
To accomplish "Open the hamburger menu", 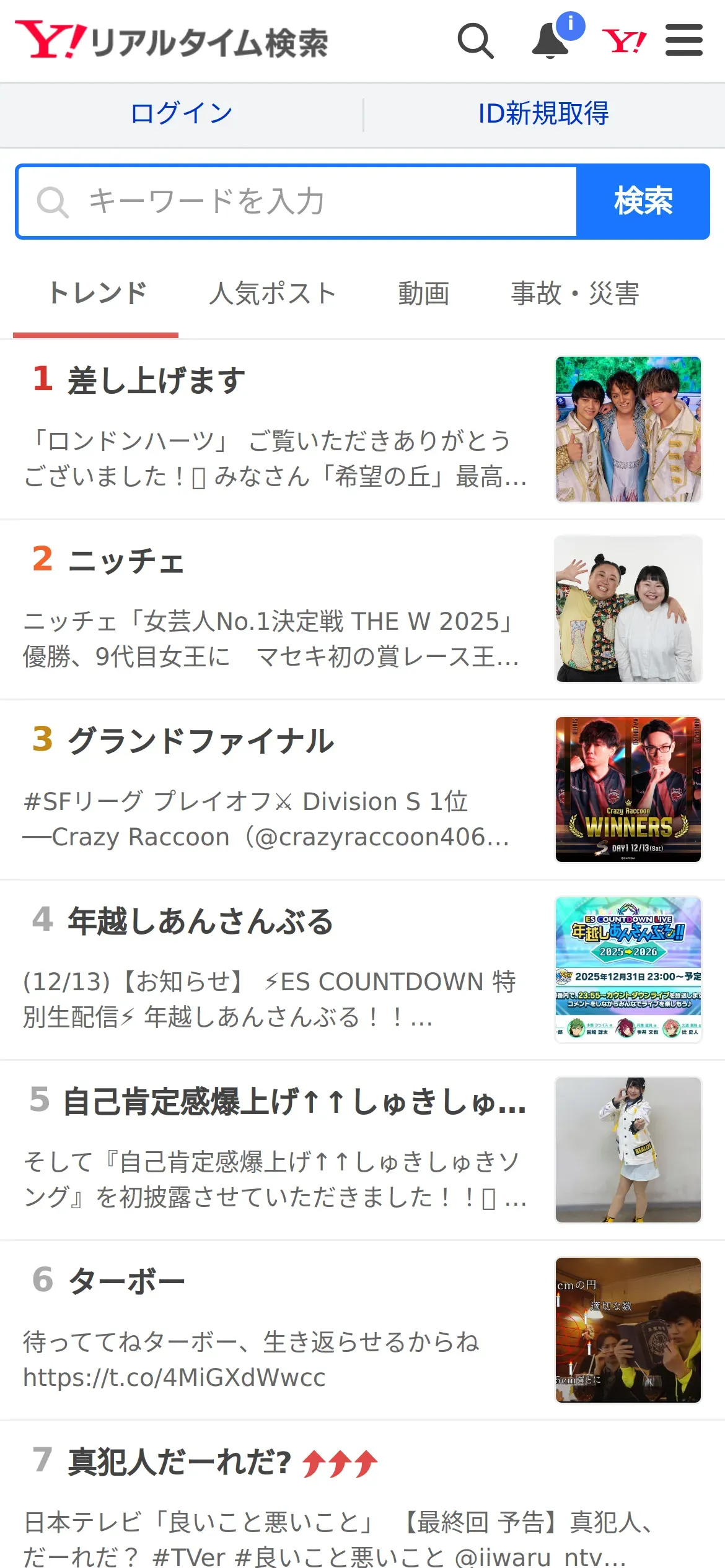I will click(683, 41).
